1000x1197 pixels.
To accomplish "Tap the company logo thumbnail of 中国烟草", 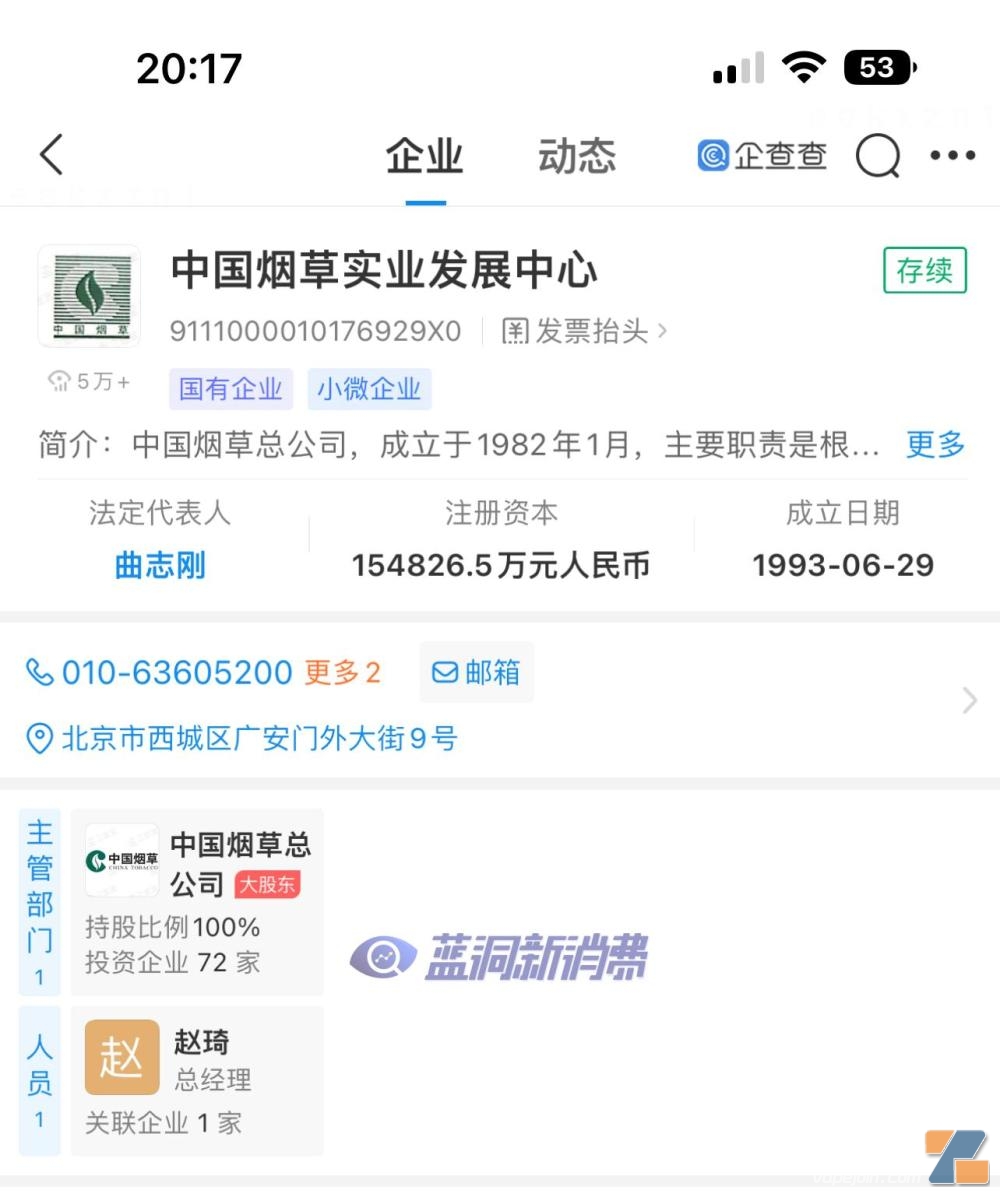I will tap(89, 295).
